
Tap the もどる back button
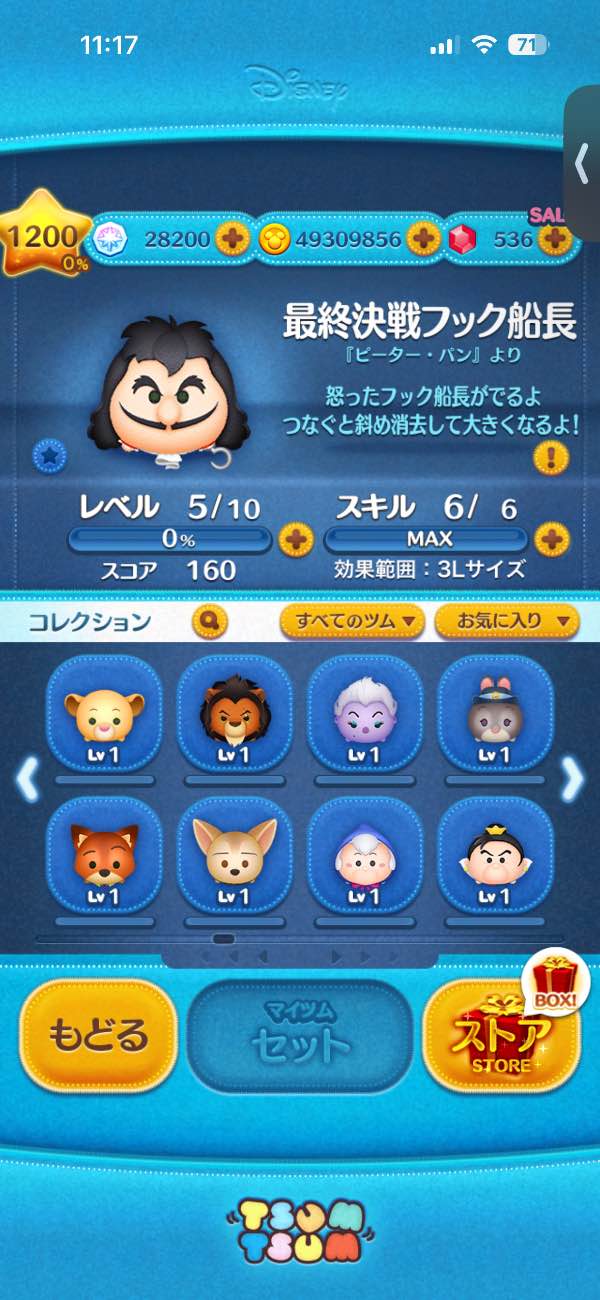[98, 1034]
